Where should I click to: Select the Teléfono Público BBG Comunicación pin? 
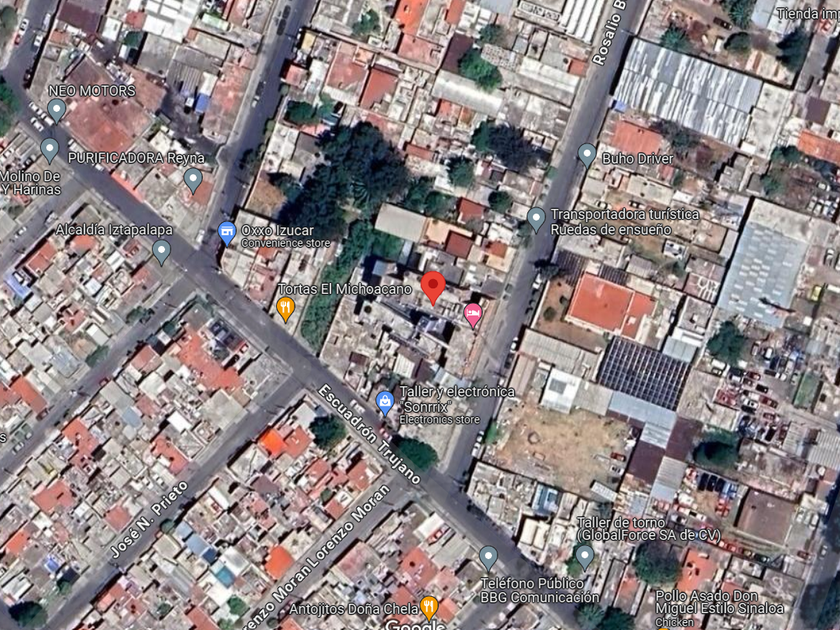point(488,558)
